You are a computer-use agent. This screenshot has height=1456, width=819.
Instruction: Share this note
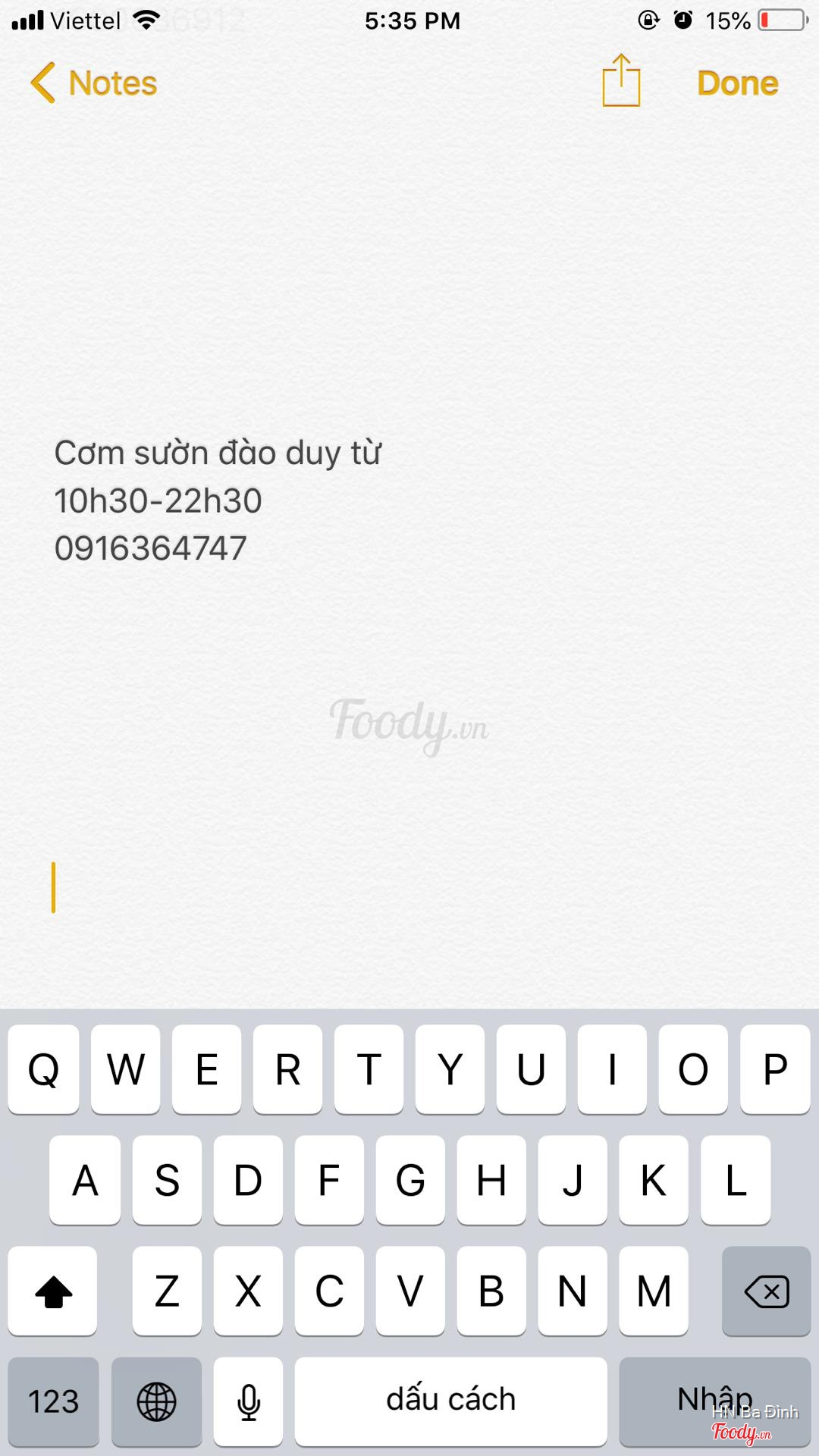(x=621, y=81)
